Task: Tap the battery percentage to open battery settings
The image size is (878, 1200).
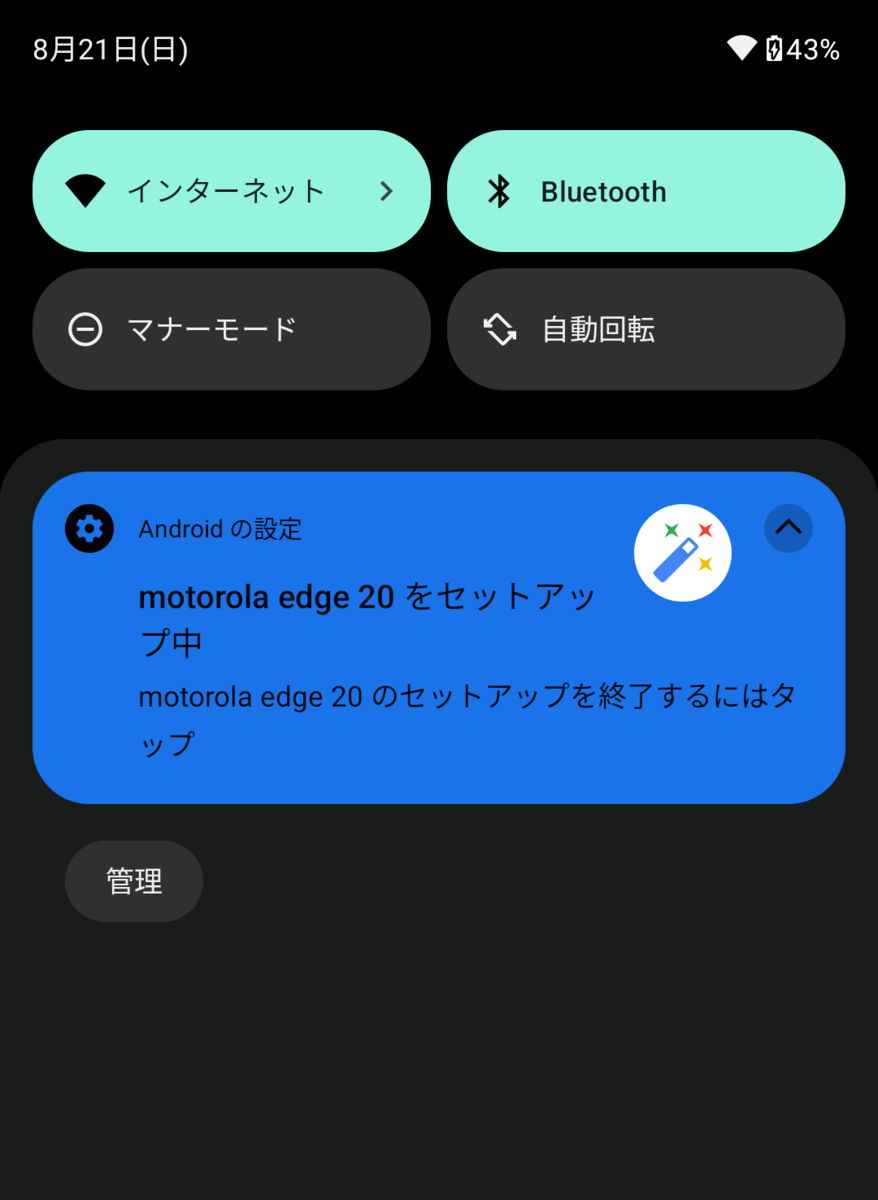Action: [x=809, y=48]
